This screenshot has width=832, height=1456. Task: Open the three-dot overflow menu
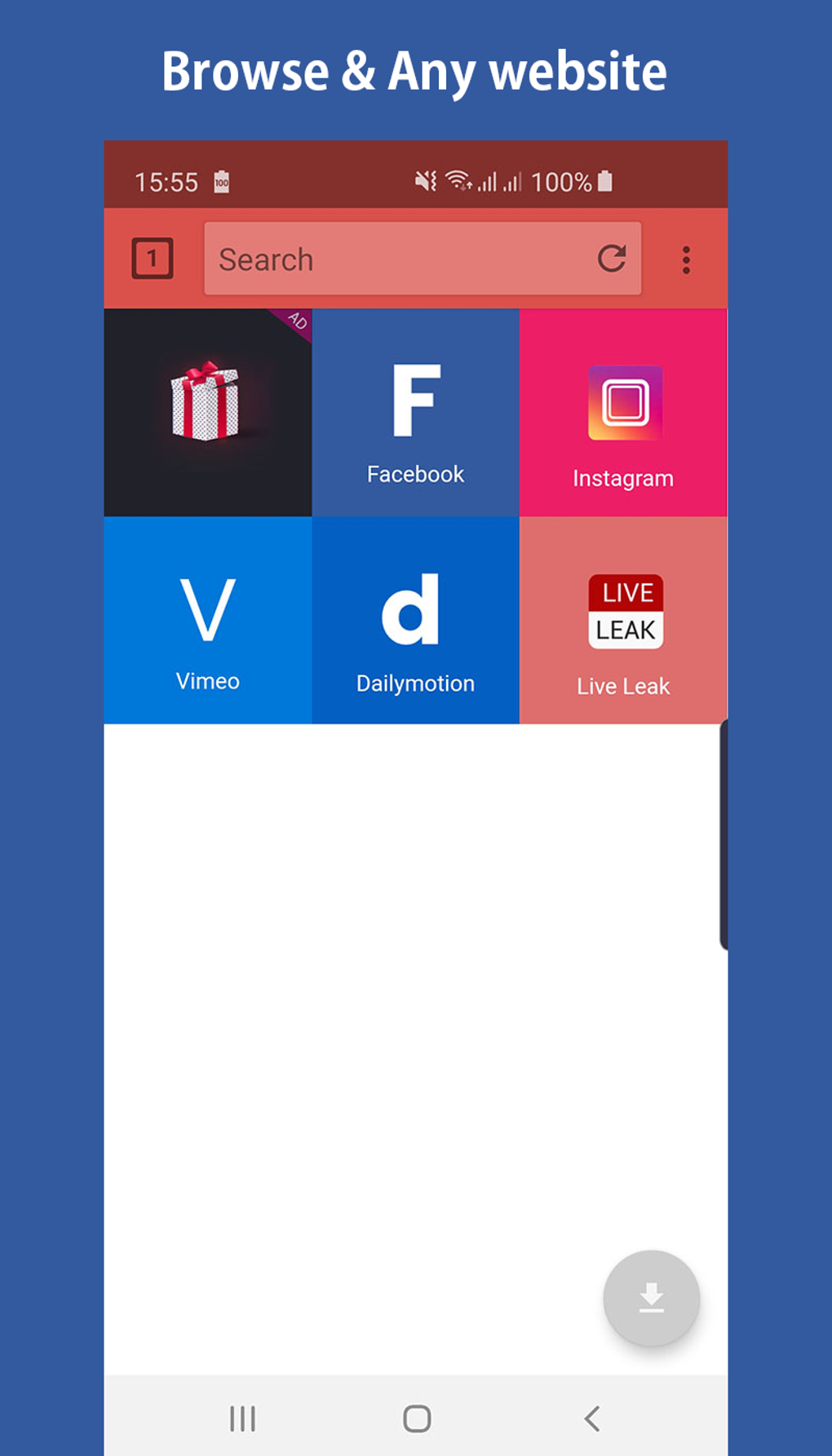point(686,259)
